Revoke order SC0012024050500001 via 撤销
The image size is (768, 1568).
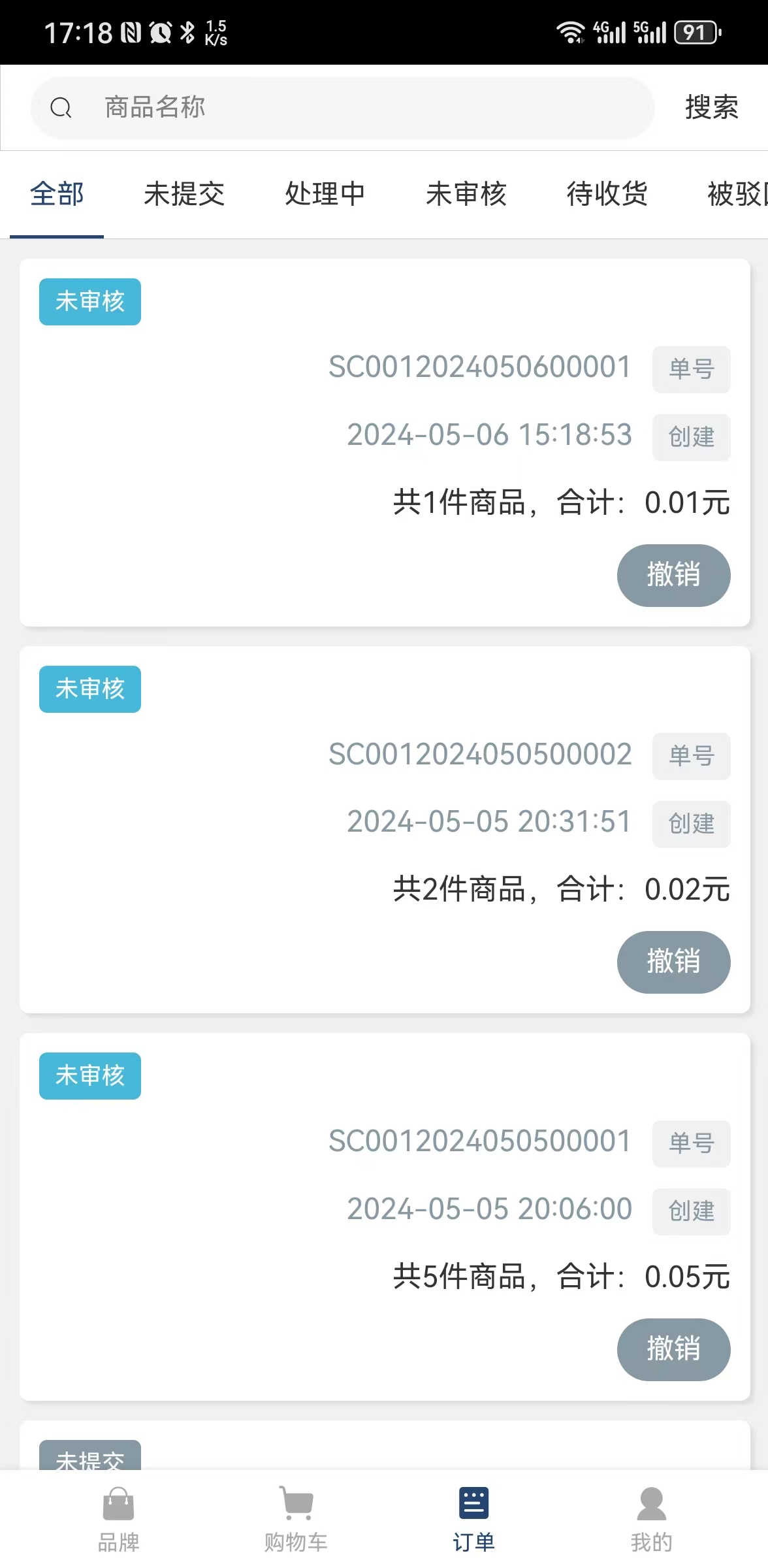click(673, 1349)
